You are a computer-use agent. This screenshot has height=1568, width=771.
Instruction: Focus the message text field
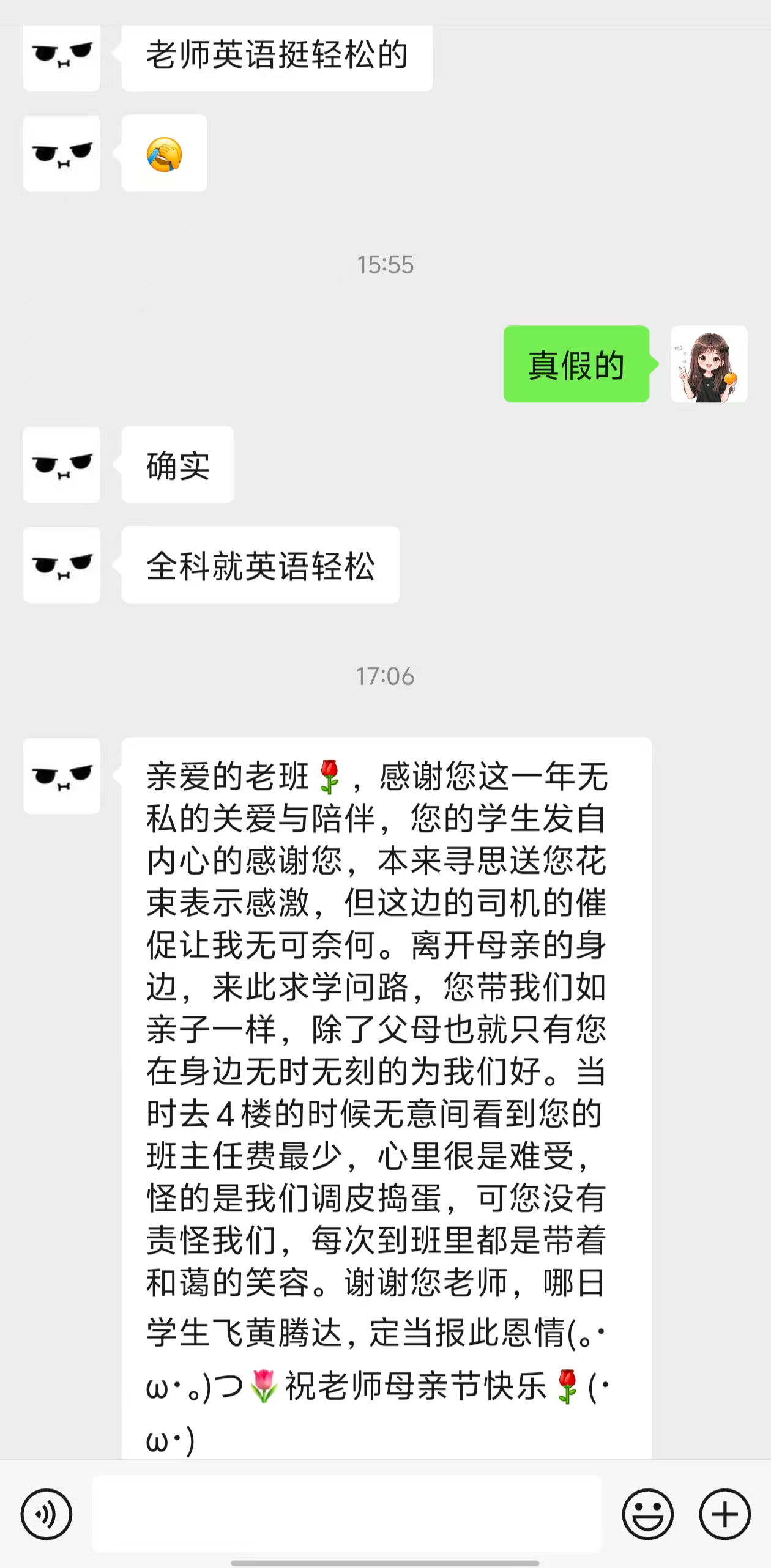346,1514
